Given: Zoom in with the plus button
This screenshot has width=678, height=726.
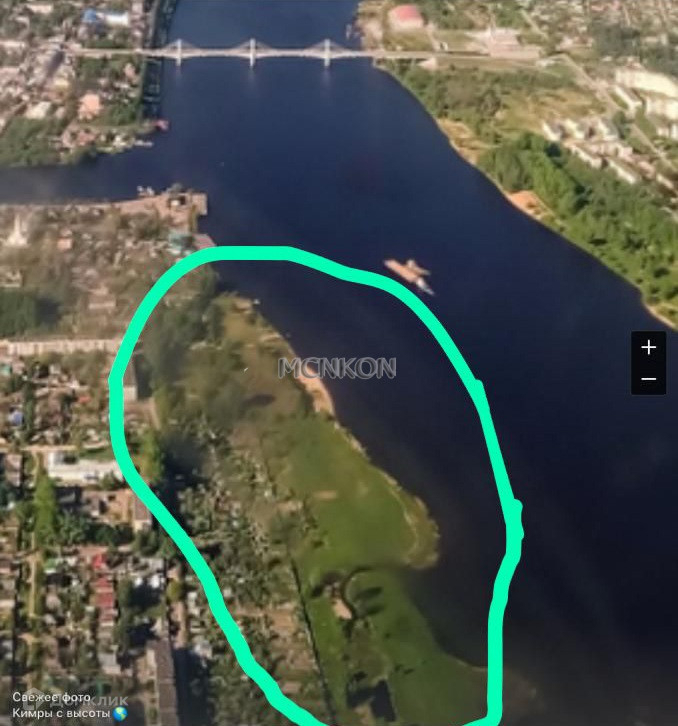Looking at the screenshot, I should (648, 347).
